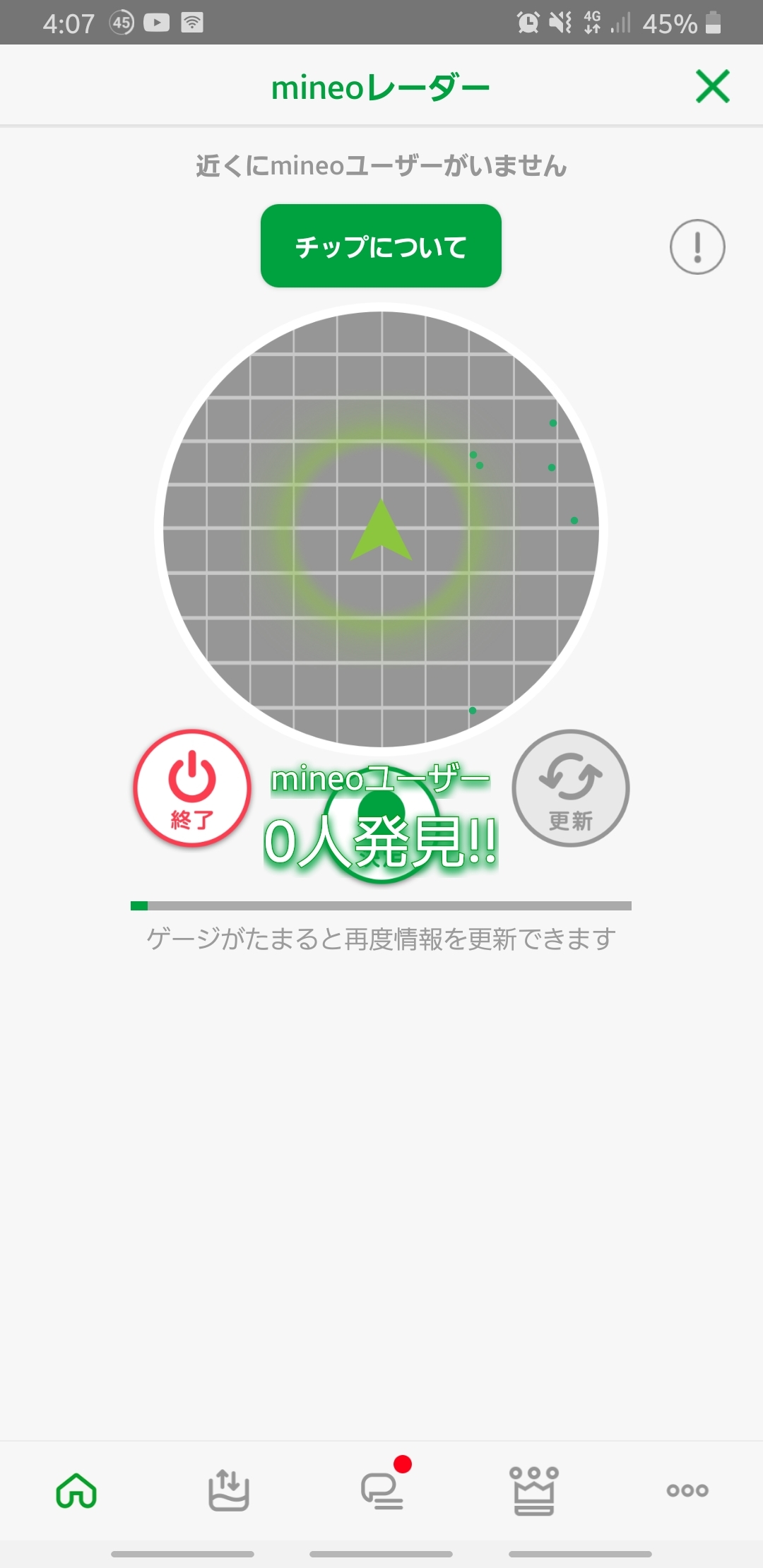Image resolution: width=763 pixels, height=1568 pixels.
Task: Tap the refresh gauge progress bar
Action: (x=381, y=903)
